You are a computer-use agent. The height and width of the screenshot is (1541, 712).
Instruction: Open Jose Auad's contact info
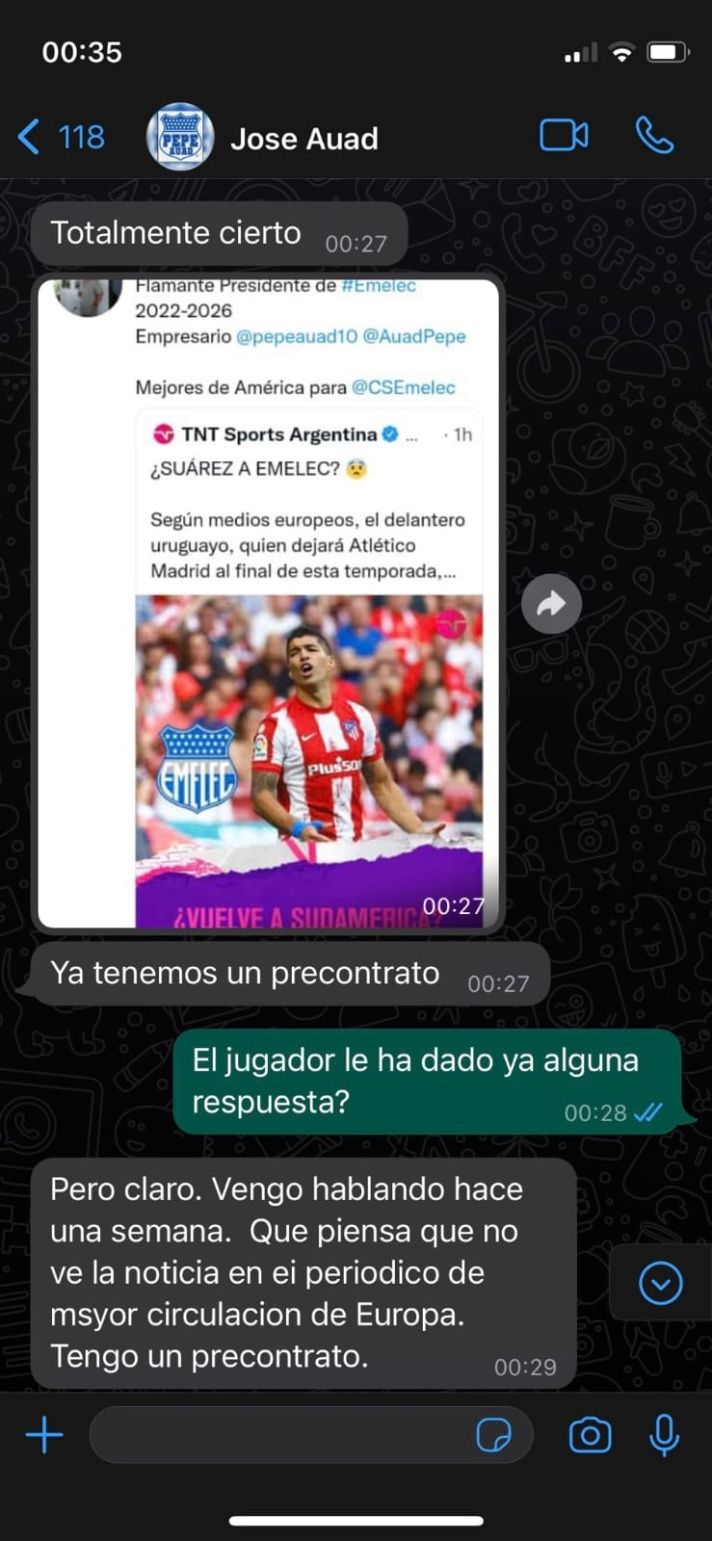(x=304, y=138)
